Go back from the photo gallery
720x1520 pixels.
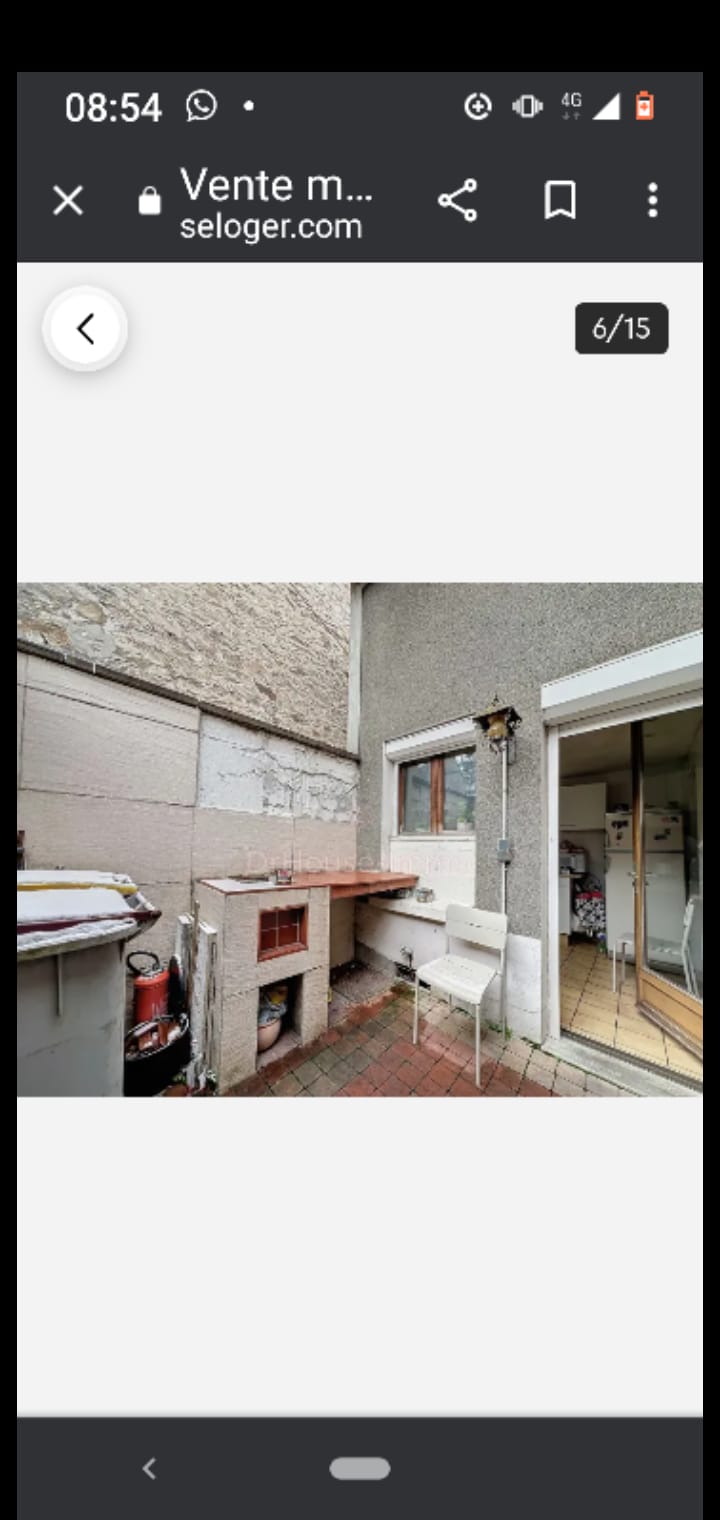[85, 329]
